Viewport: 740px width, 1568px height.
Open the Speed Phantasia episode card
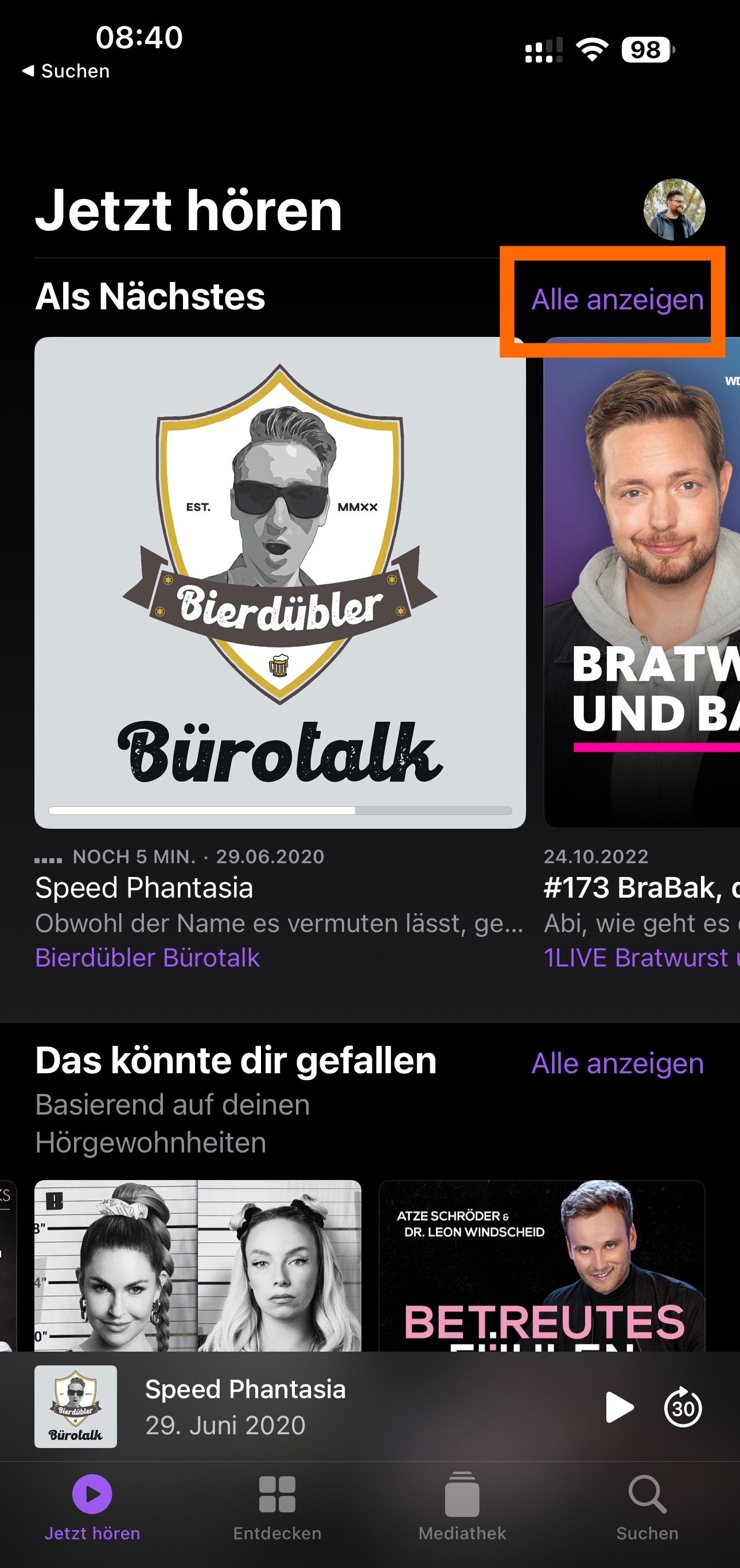click(x=280, y=582)
